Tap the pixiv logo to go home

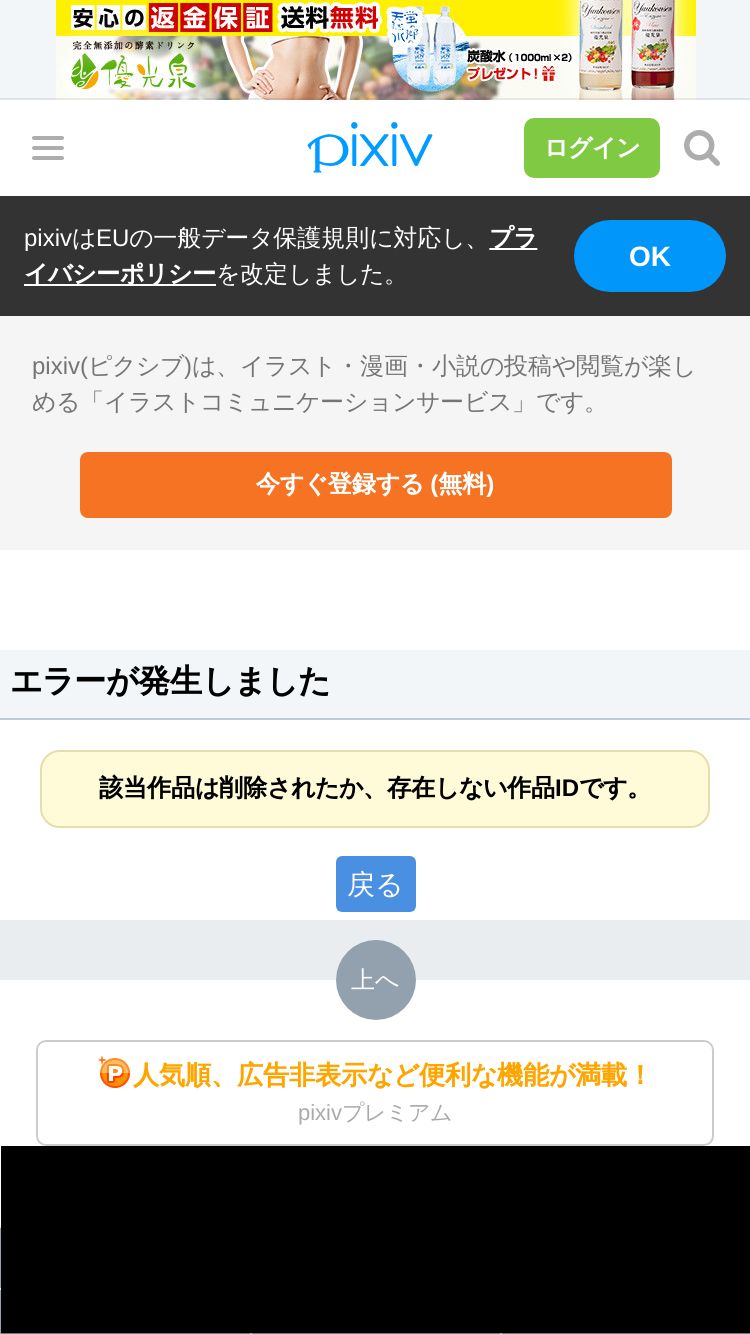pyautogui.click(x=370, y=149)
